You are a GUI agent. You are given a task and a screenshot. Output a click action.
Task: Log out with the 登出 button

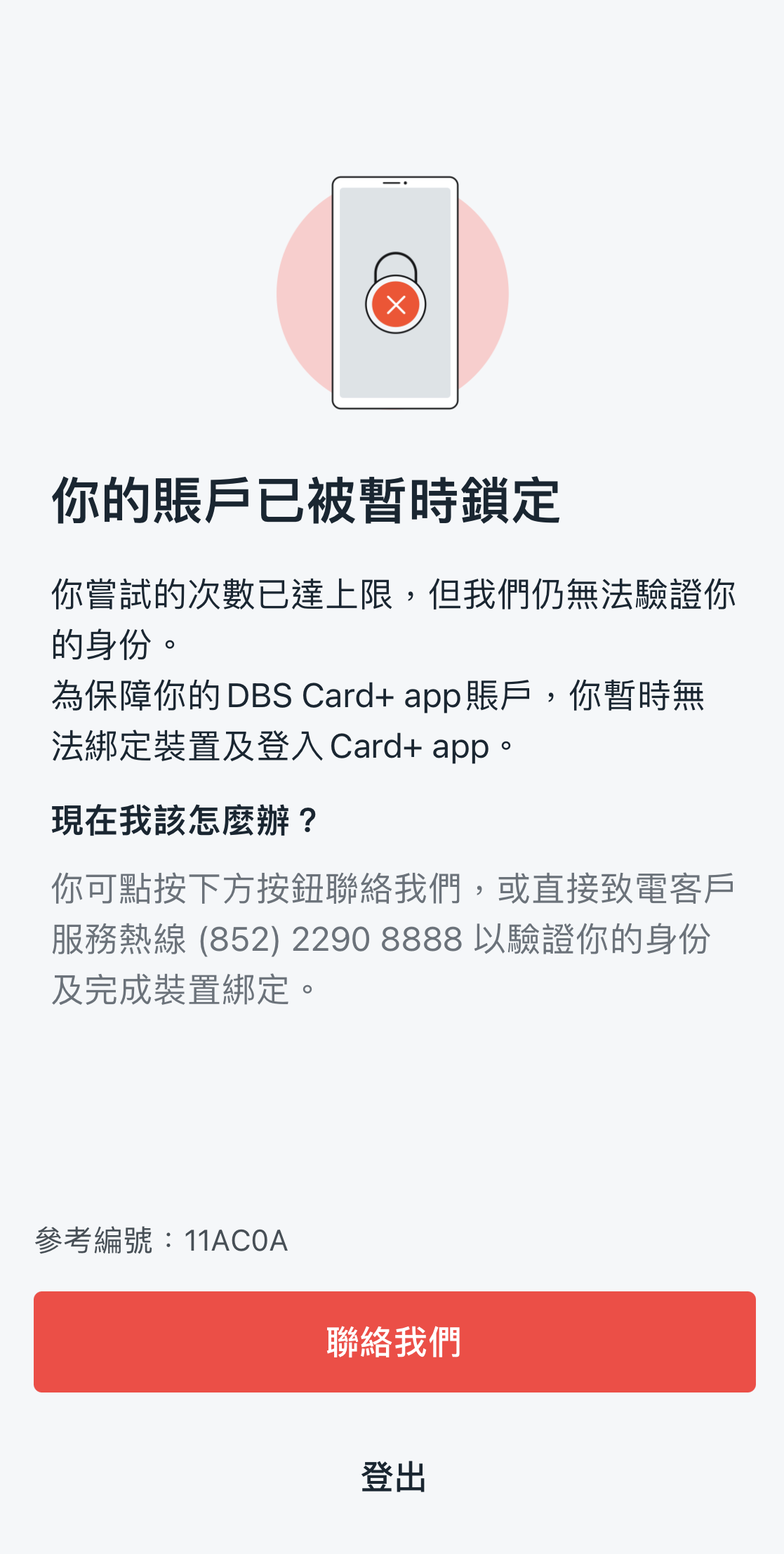[x=393, y=1477]
